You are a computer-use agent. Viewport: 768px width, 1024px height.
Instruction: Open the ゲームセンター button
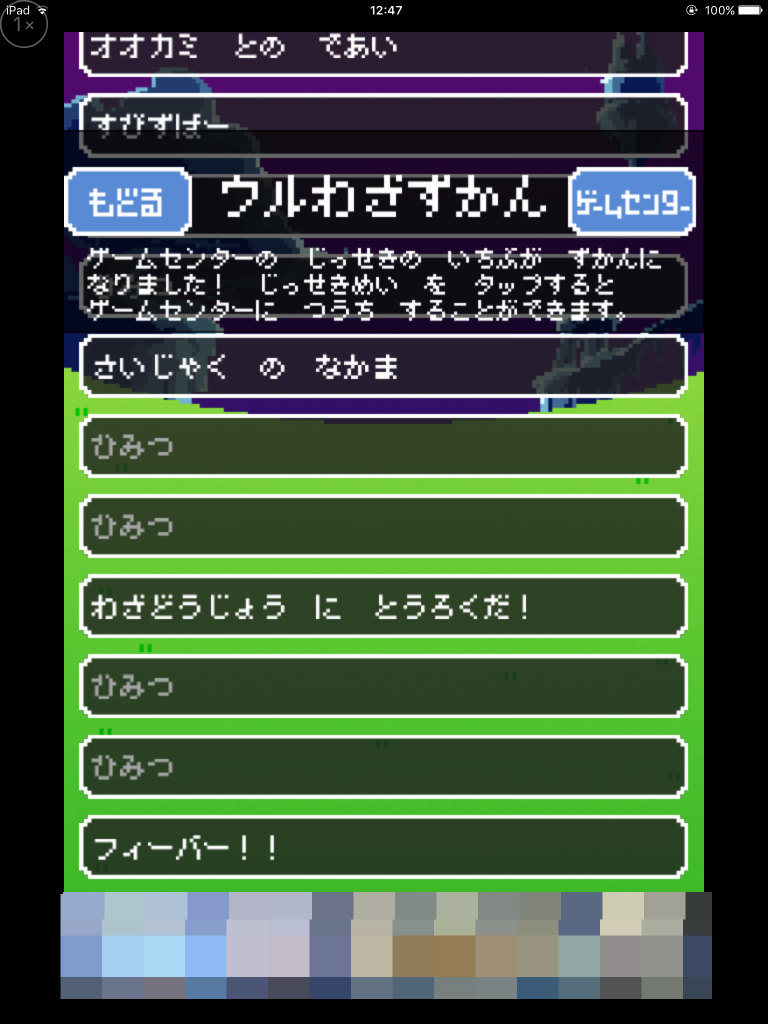tap(631, 203)
